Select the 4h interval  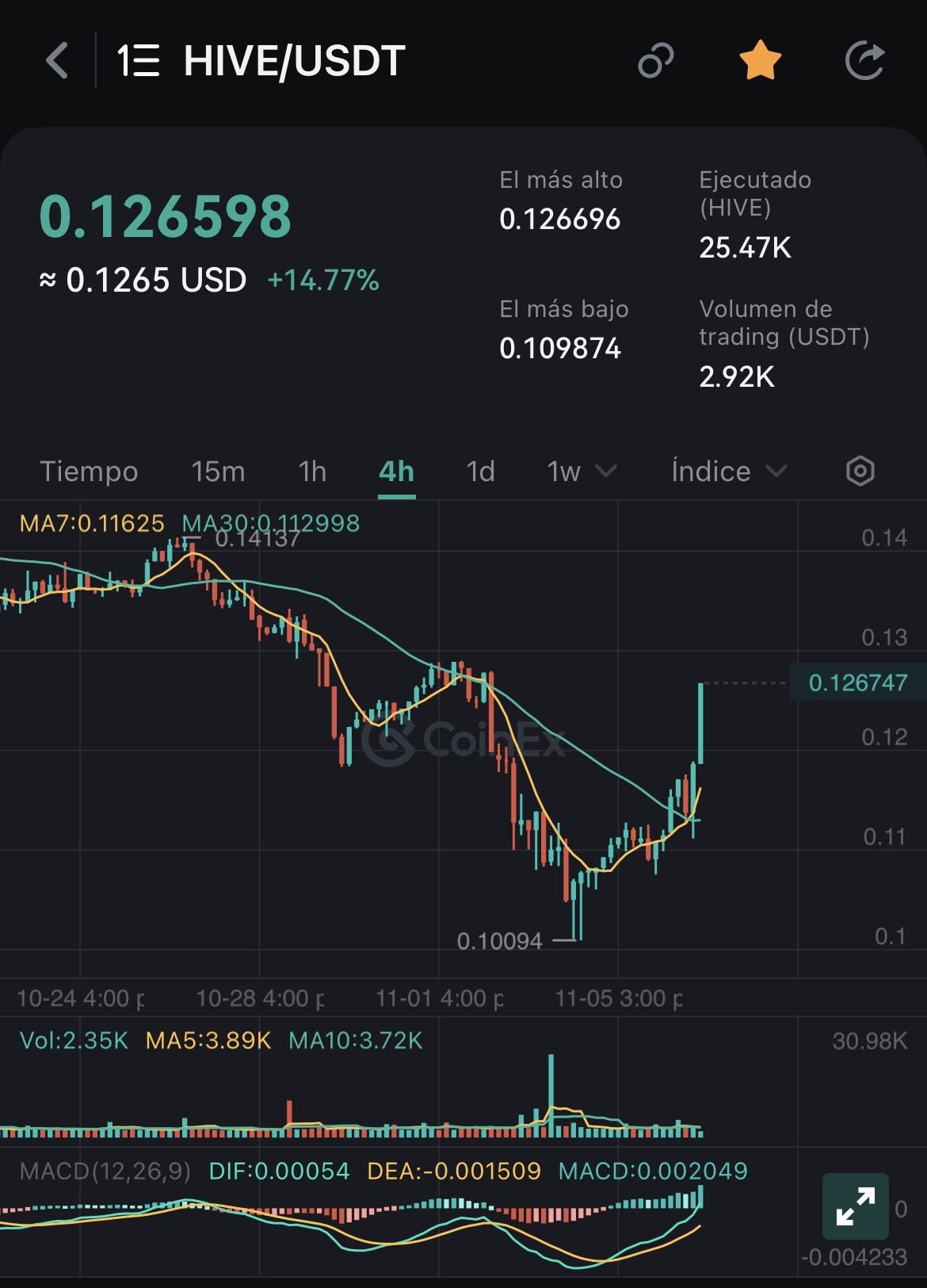(x=396, y=472)
